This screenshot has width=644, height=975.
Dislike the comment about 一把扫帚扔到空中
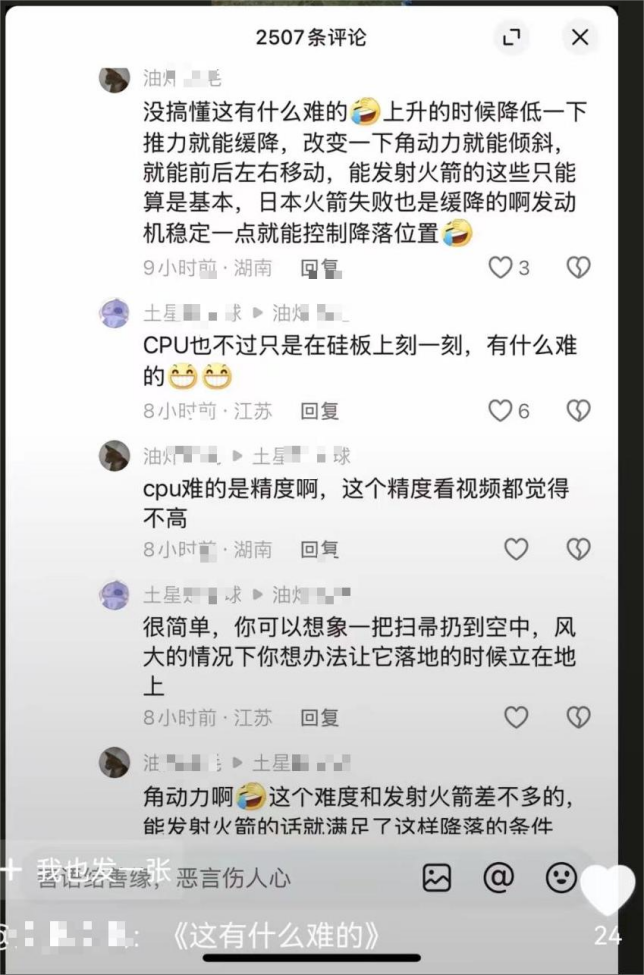pos(578,717)
